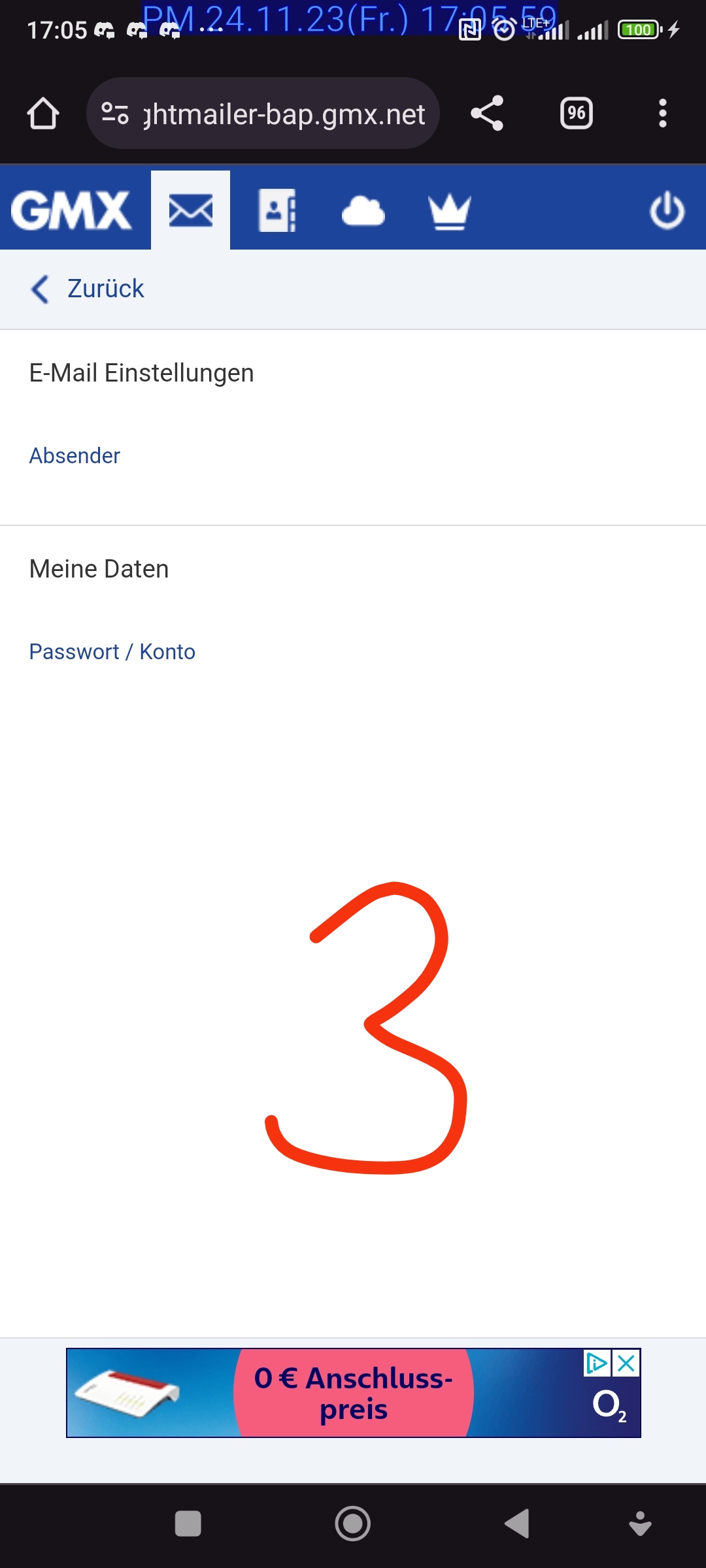Close the O2 ad banner
Screen dimensions: 706x1568
tap(626, 1364)
